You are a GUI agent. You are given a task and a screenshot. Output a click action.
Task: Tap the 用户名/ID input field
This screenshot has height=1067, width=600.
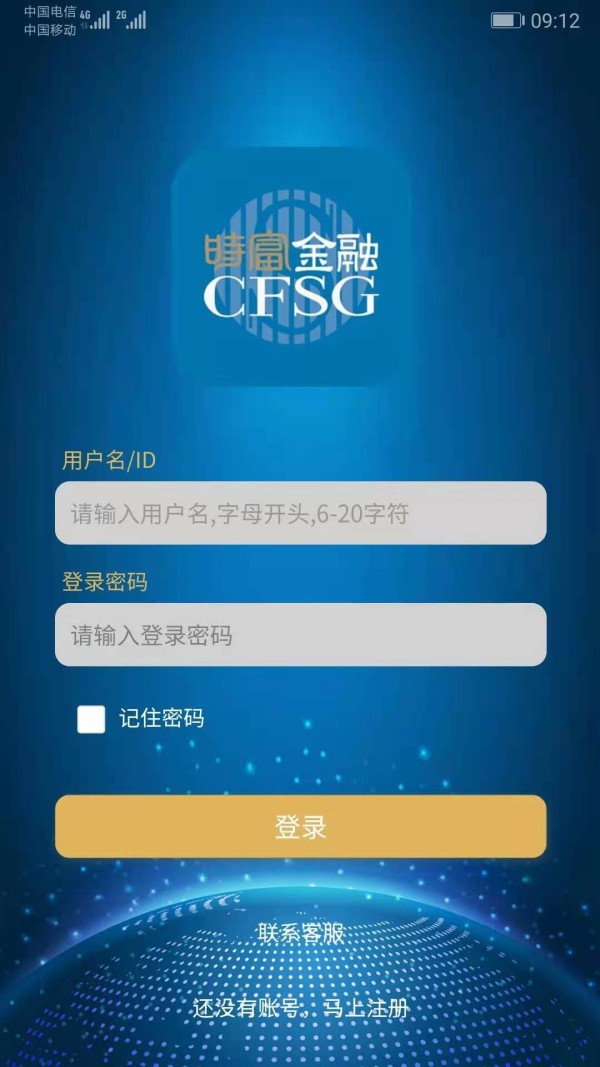point(300,512)
